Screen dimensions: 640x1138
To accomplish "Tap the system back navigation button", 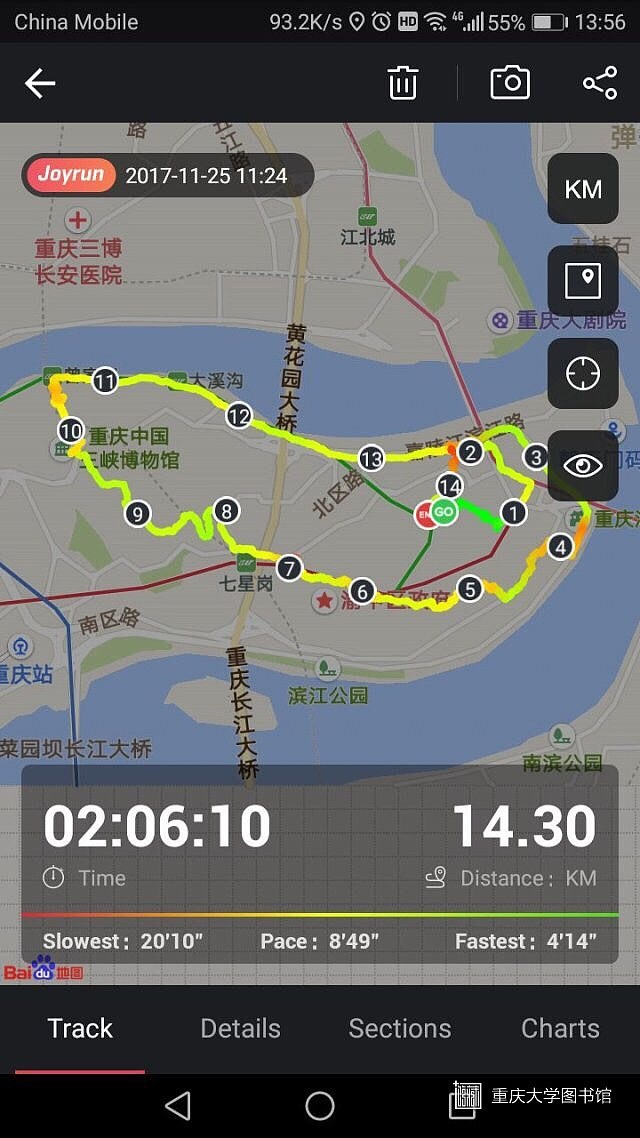I will 178,1105.
